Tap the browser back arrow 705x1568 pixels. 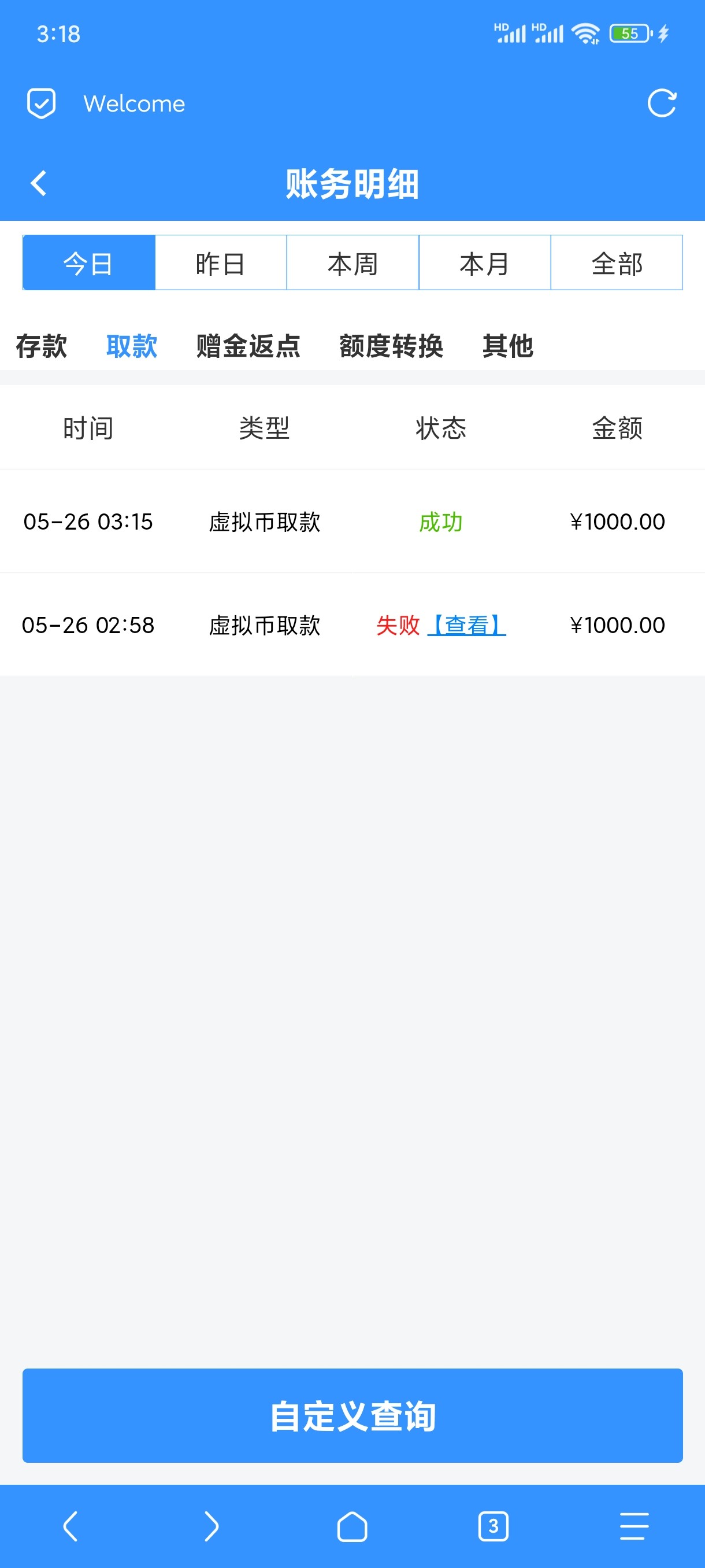click(70, 1526)
